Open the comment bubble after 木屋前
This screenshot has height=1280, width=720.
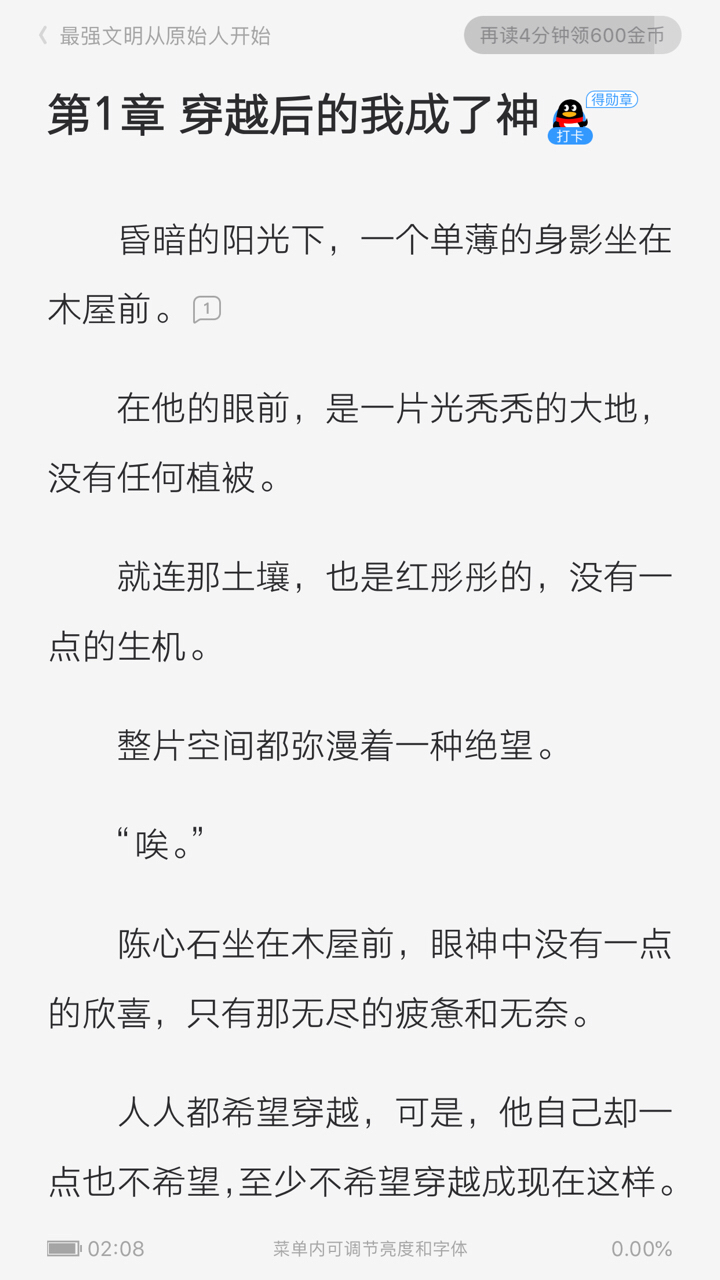(206, 310)
